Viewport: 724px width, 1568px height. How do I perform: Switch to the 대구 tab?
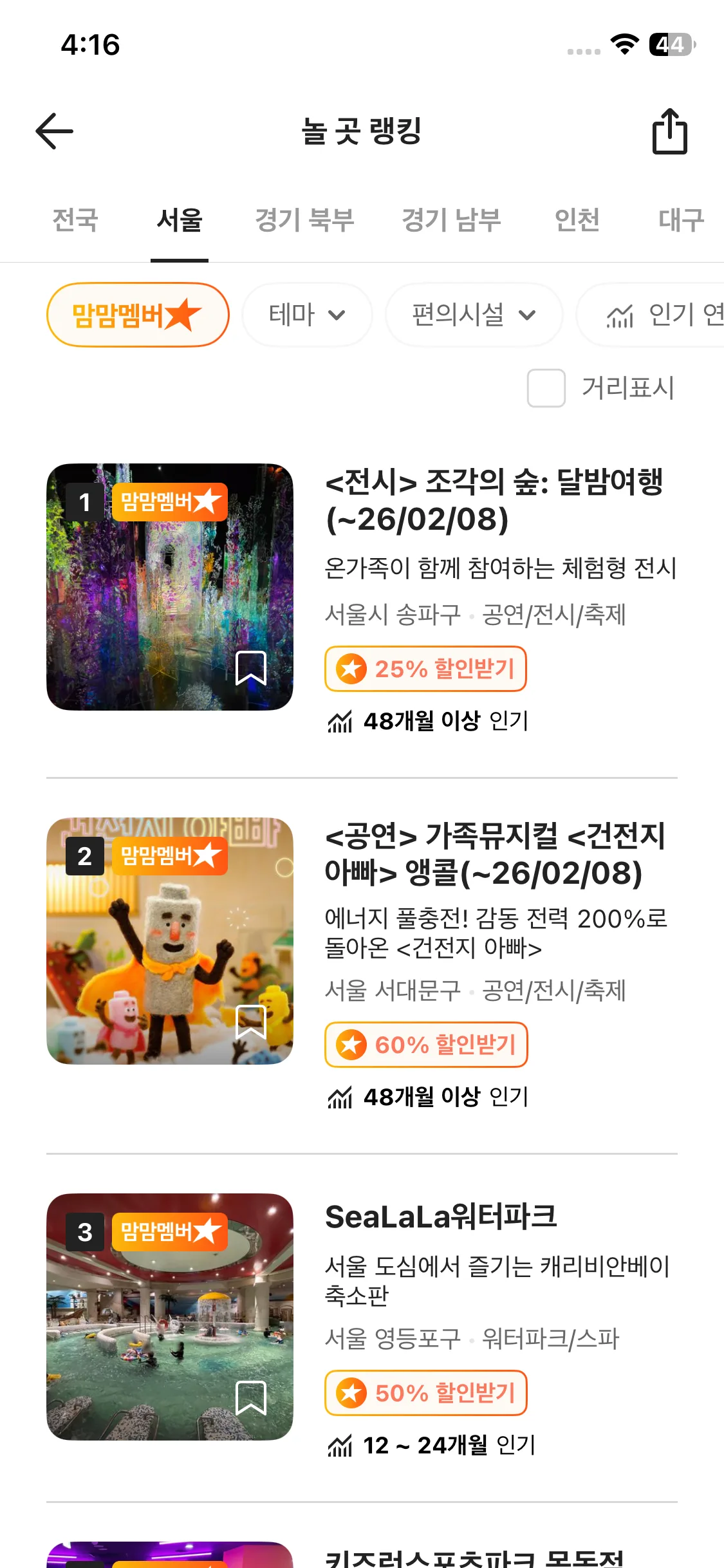point(681,220)
